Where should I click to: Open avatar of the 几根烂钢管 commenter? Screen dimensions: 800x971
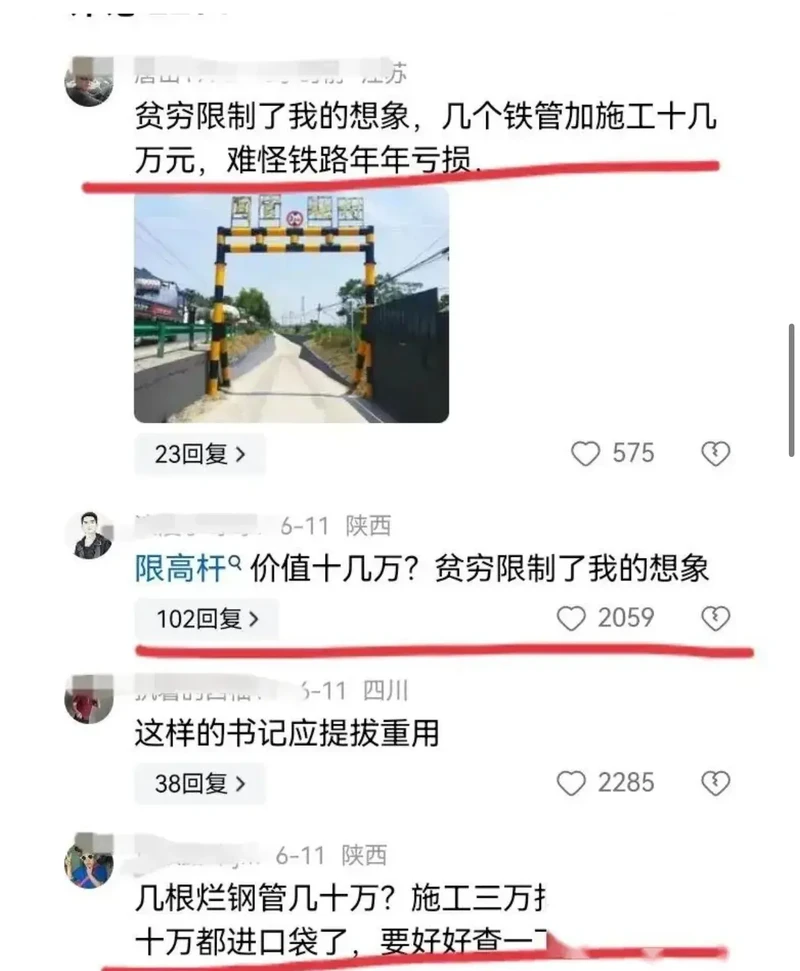tap(89, 865)
